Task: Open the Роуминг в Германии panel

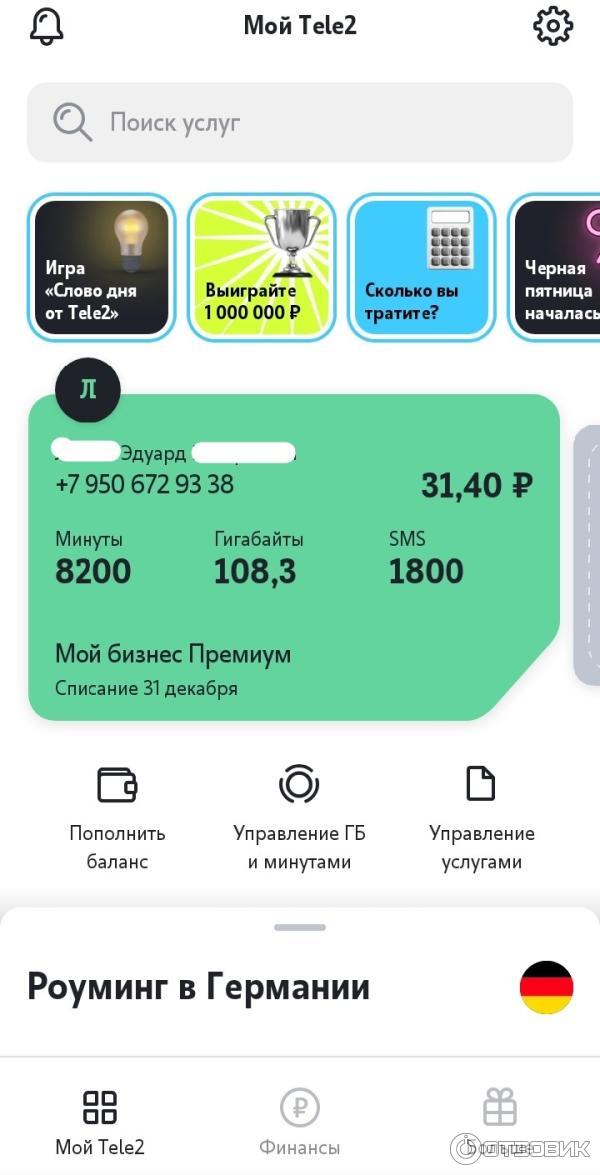Action: 300,987
